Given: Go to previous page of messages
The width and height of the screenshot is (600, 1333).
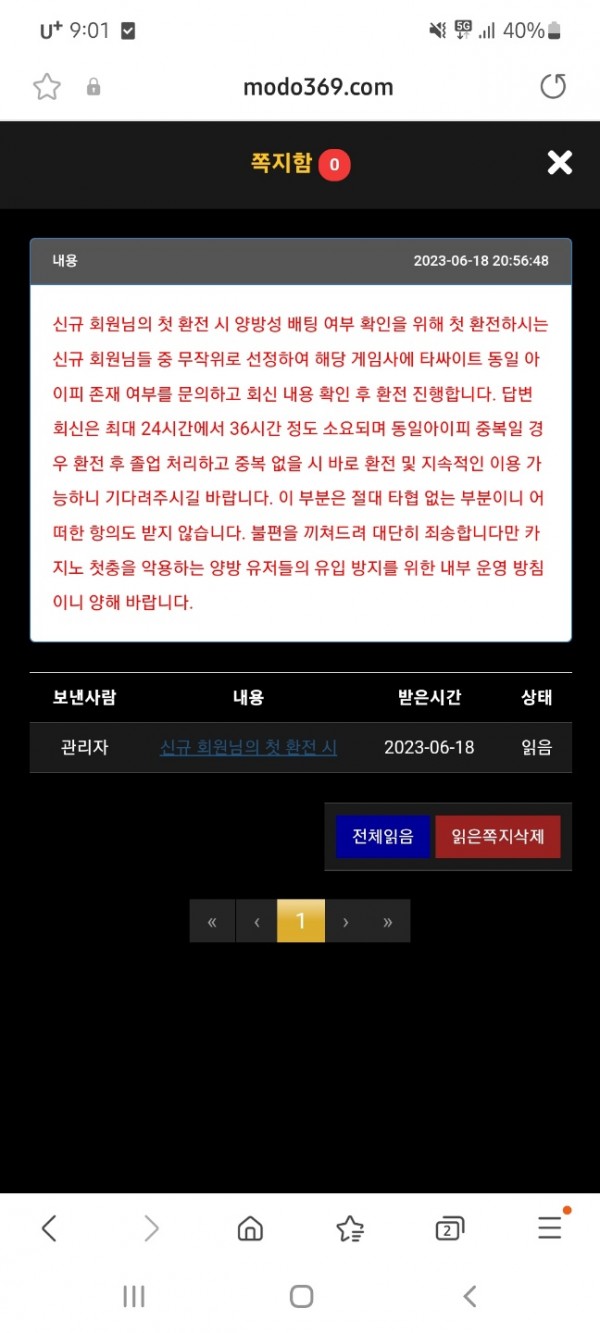Looking at the screenshot, I should click(x=257, y=922).
